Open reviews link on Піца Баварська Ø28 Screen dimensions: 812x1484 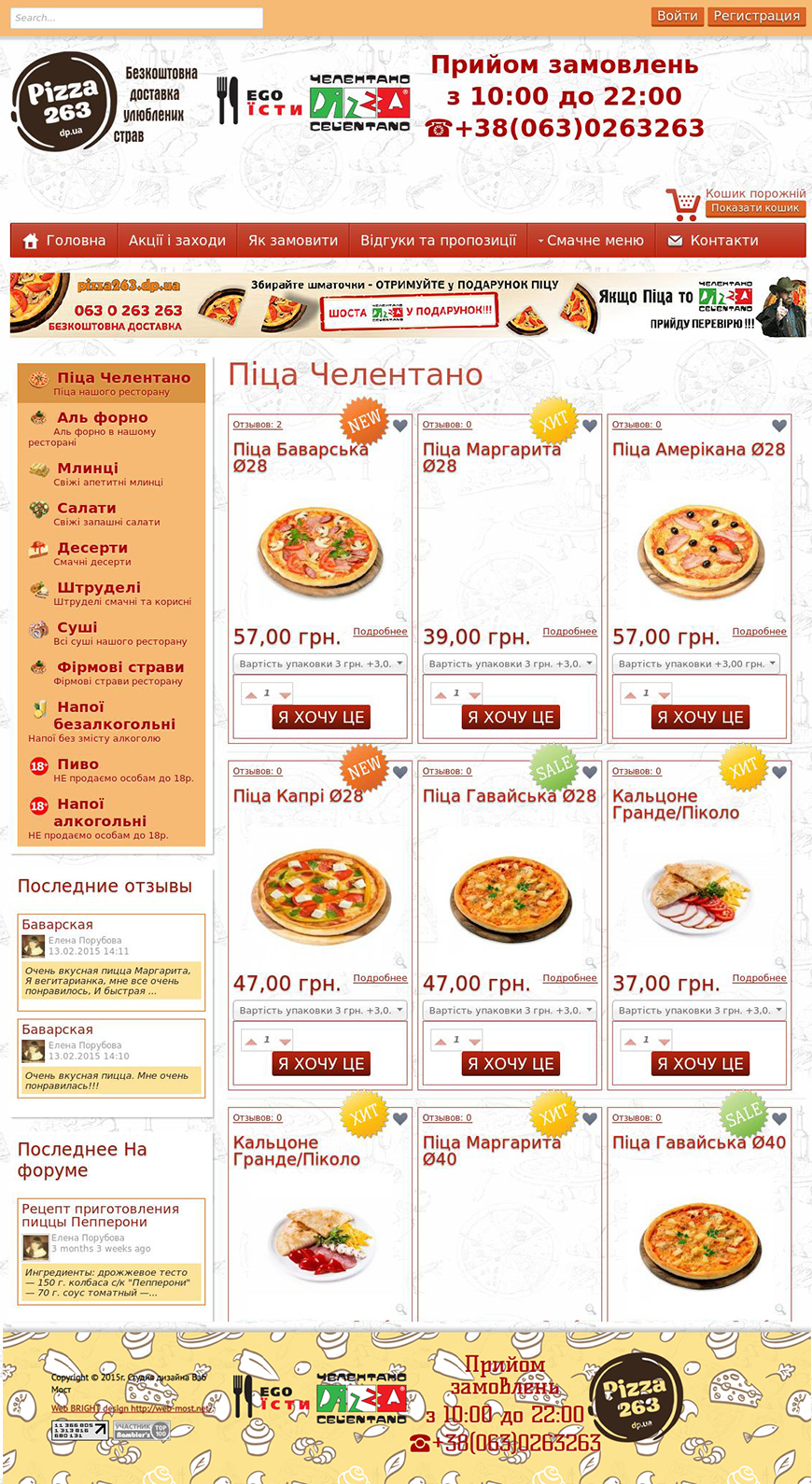[258, 425]
